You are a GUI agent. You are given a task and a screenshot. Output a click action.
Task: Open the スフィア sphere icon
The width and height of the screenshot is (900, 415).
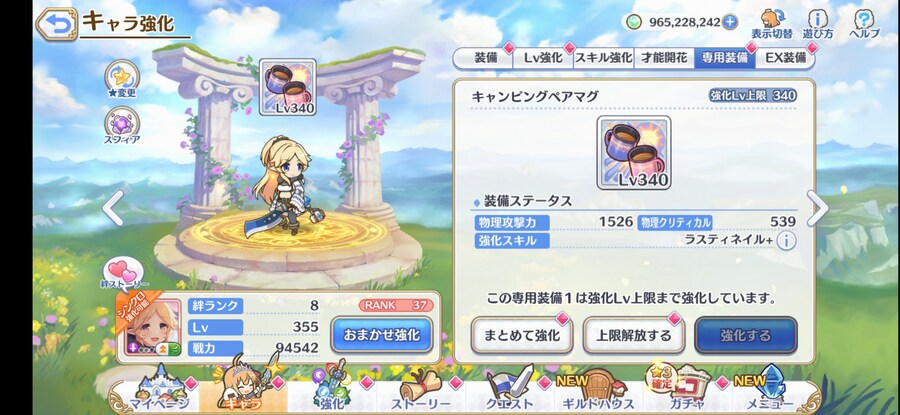click(122, 127)
